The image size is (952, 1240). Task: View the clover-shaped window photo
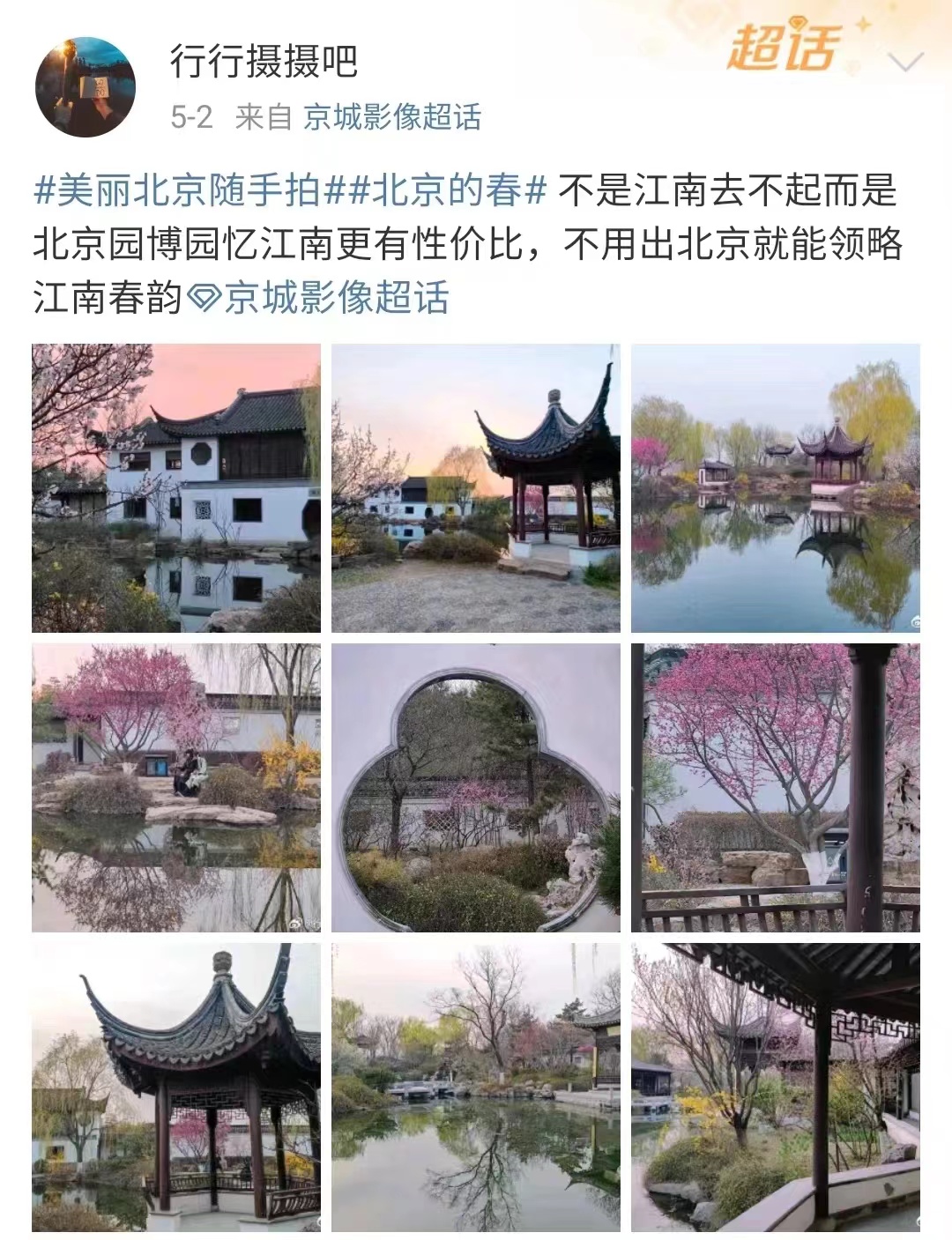pyautogui.click(x=476, y=788)
